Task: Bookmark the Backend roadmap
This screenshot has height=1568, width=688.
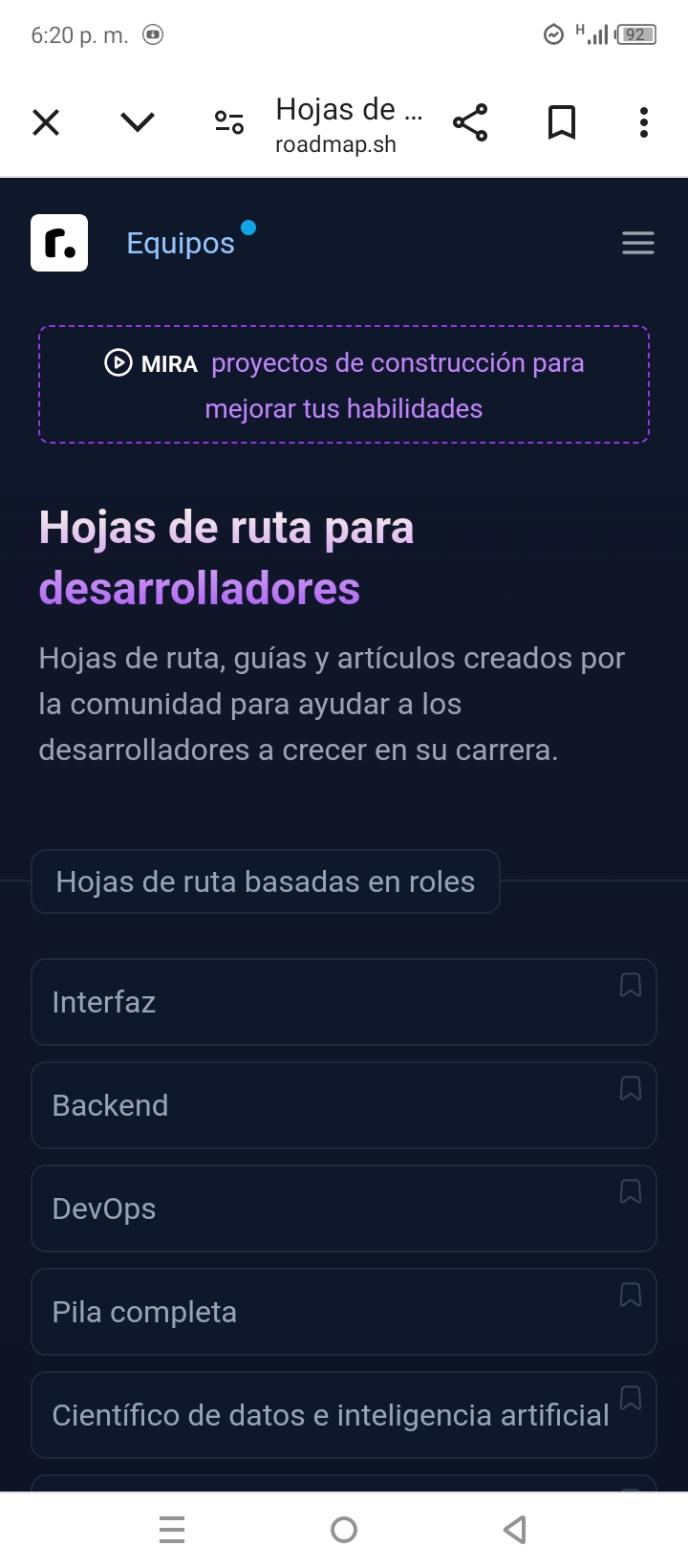Action: pyautogui.click(x=631, y=1088)
